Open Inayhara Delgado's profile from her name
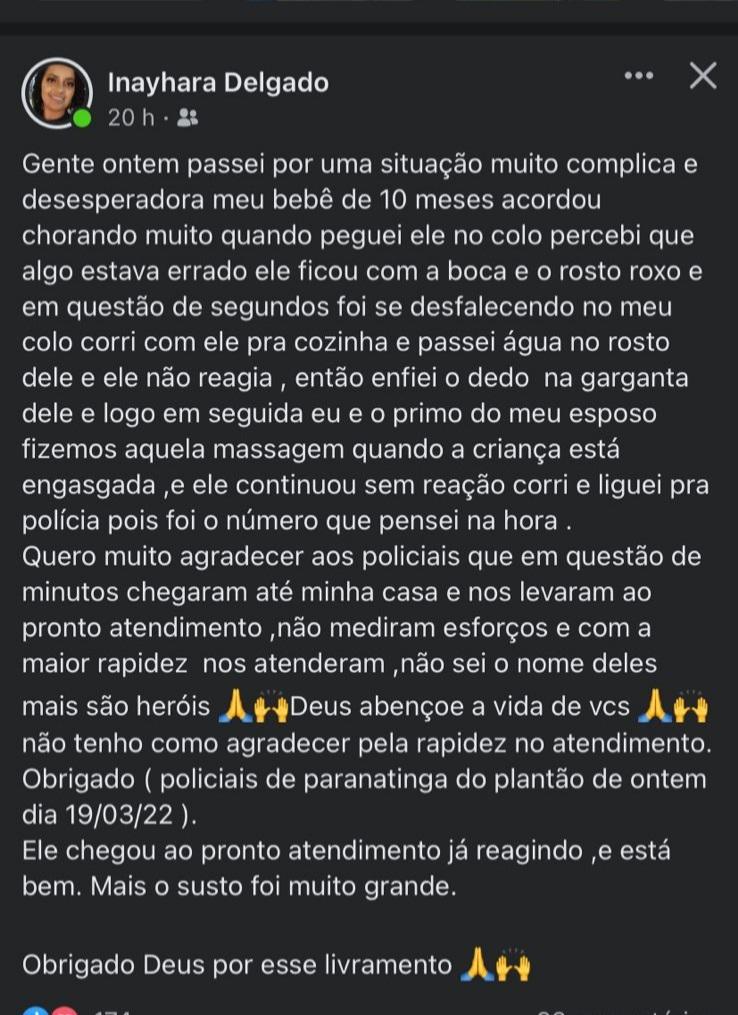738x1015 pixels. point(217,82)
